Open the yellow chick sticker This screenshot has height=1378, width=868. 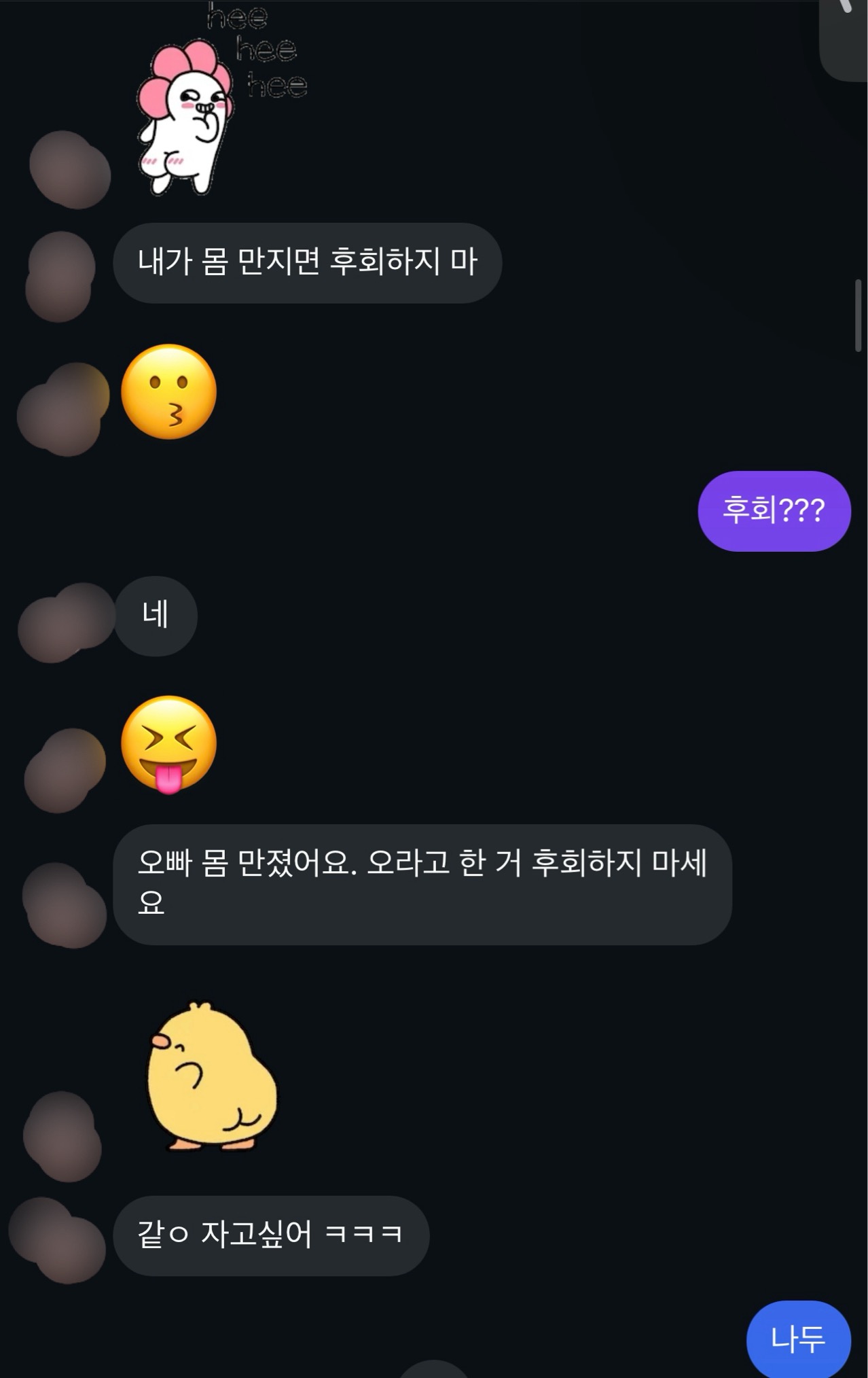pos(211,1078)
